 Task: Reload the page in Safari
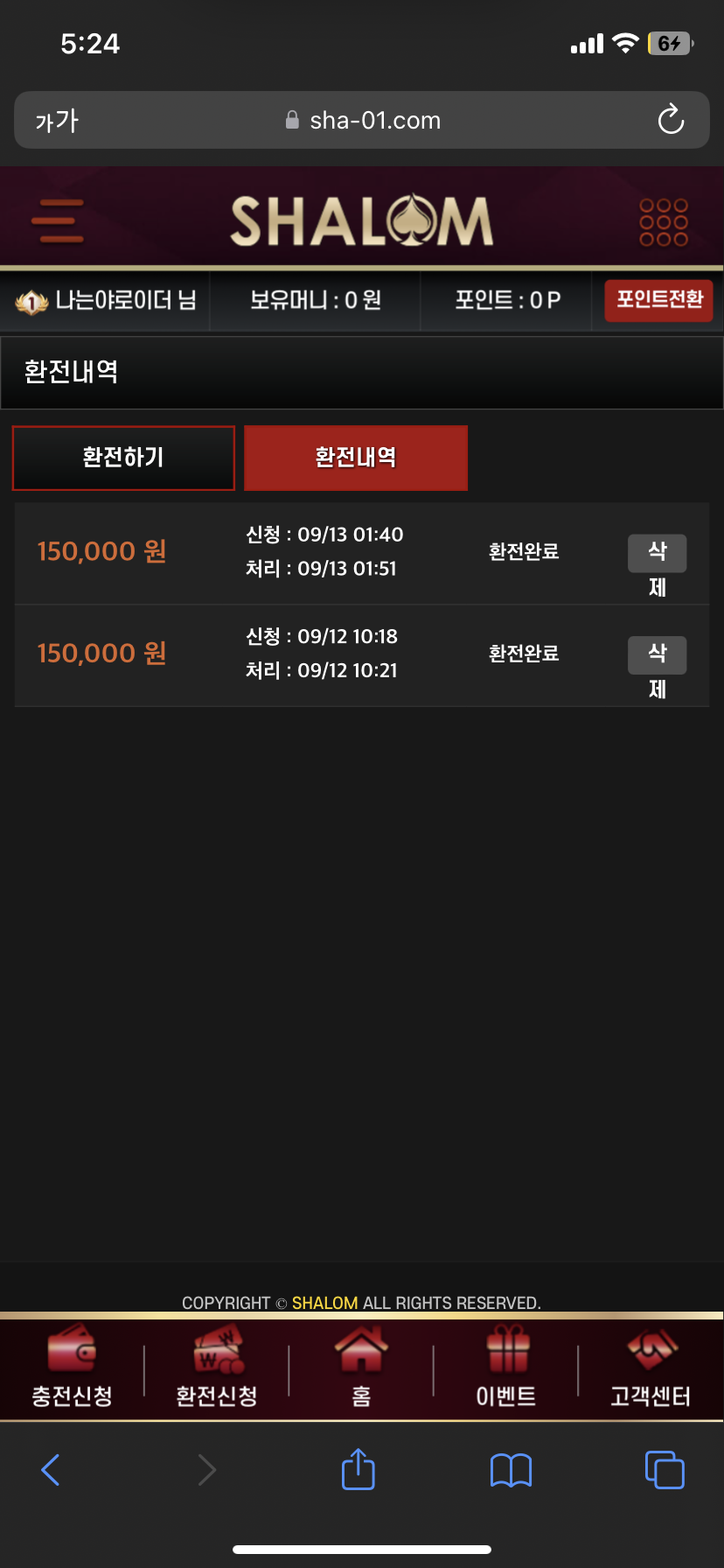point(671,120)
